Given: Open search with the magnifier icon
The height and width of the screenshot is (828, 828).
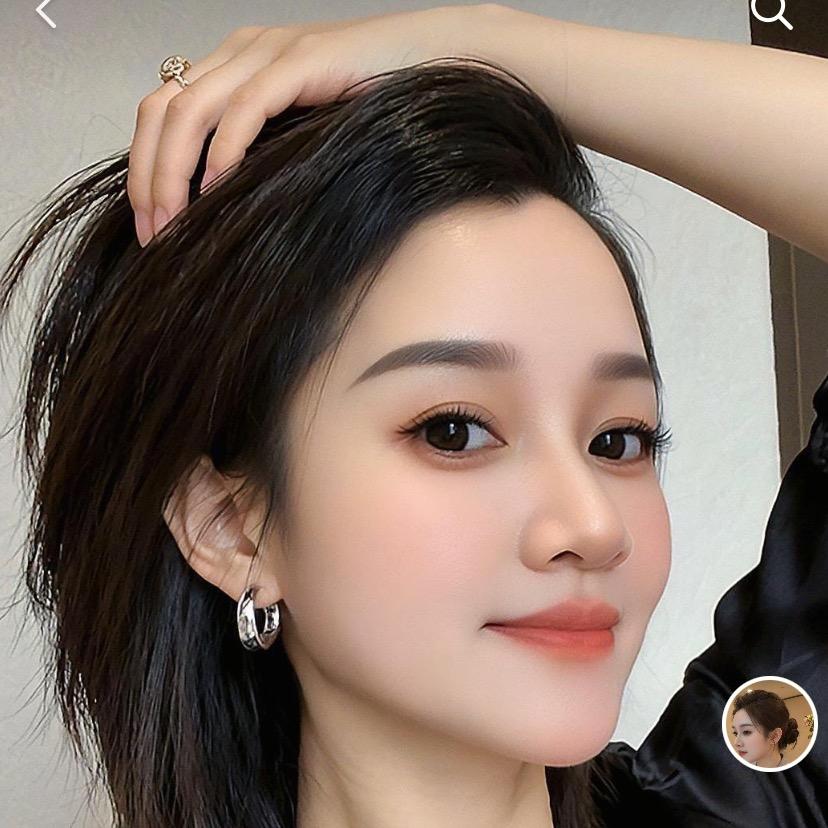Looking at the screenshot, I should (770, 12).
